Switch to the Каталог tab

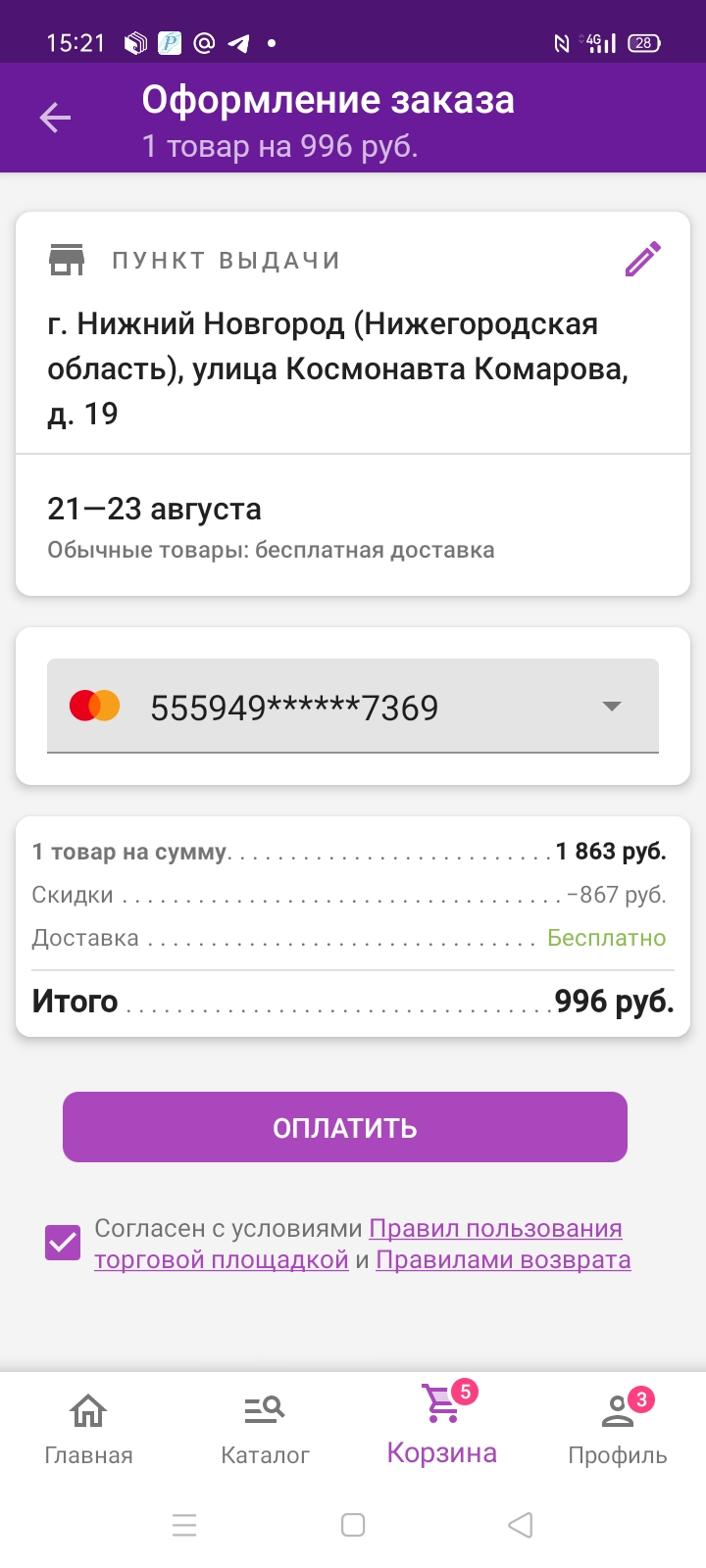point(265,1428)
